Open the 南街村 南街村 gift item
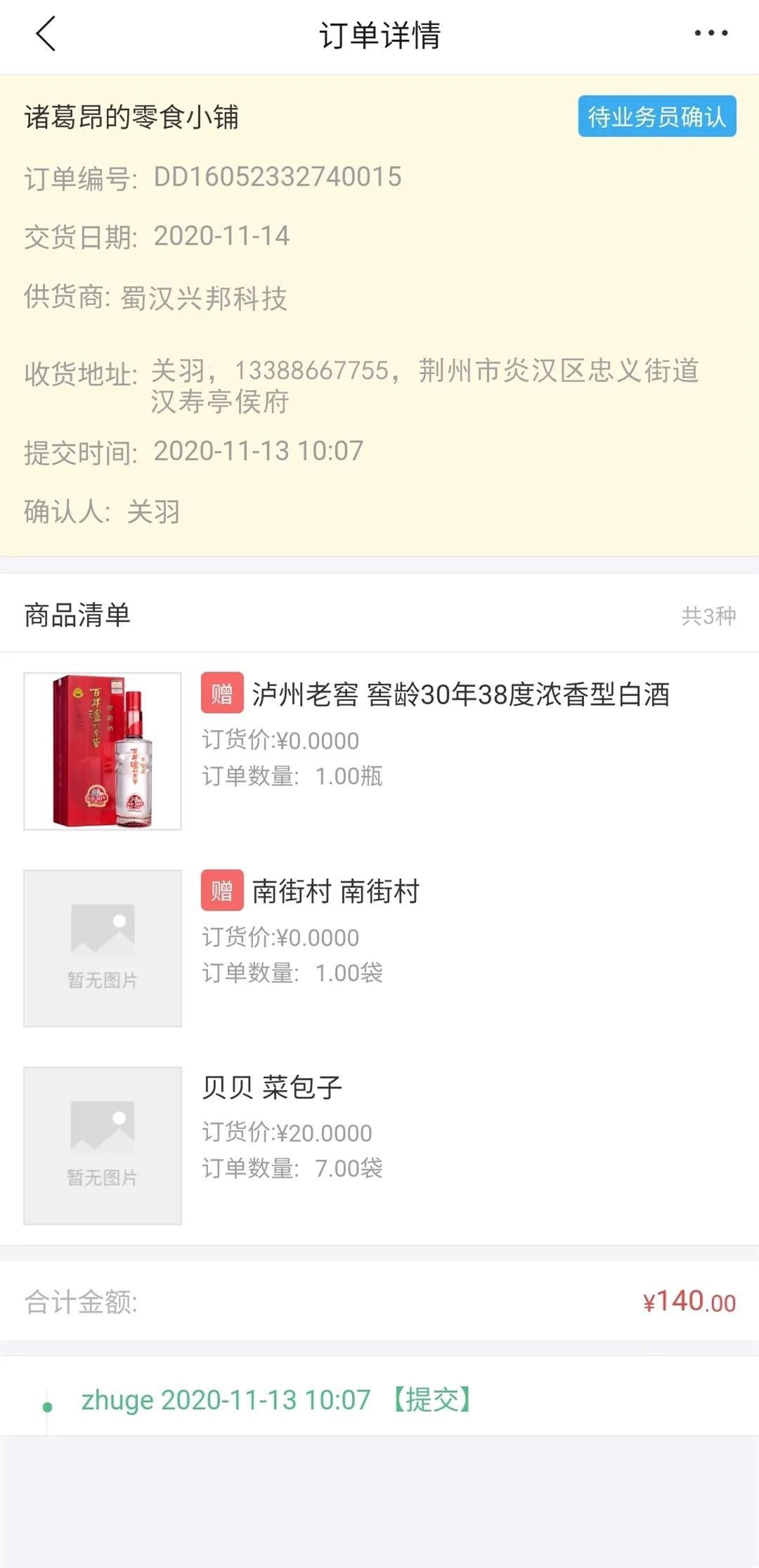 (x=335, y=892)
